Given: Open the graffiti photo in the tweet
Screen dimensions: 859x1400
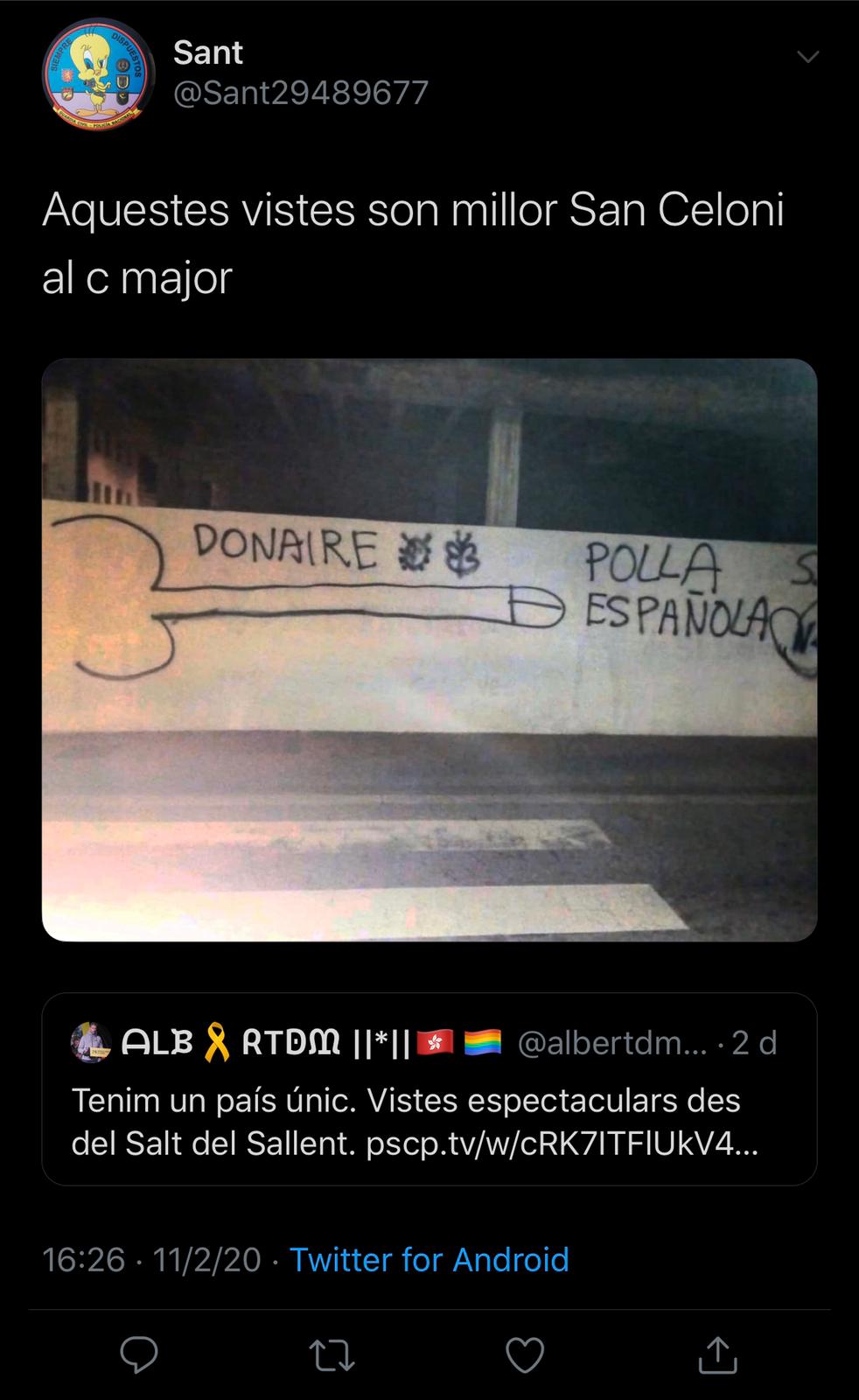Looking at the screenshot, I should pyautogui.click(x=429, y=649).
